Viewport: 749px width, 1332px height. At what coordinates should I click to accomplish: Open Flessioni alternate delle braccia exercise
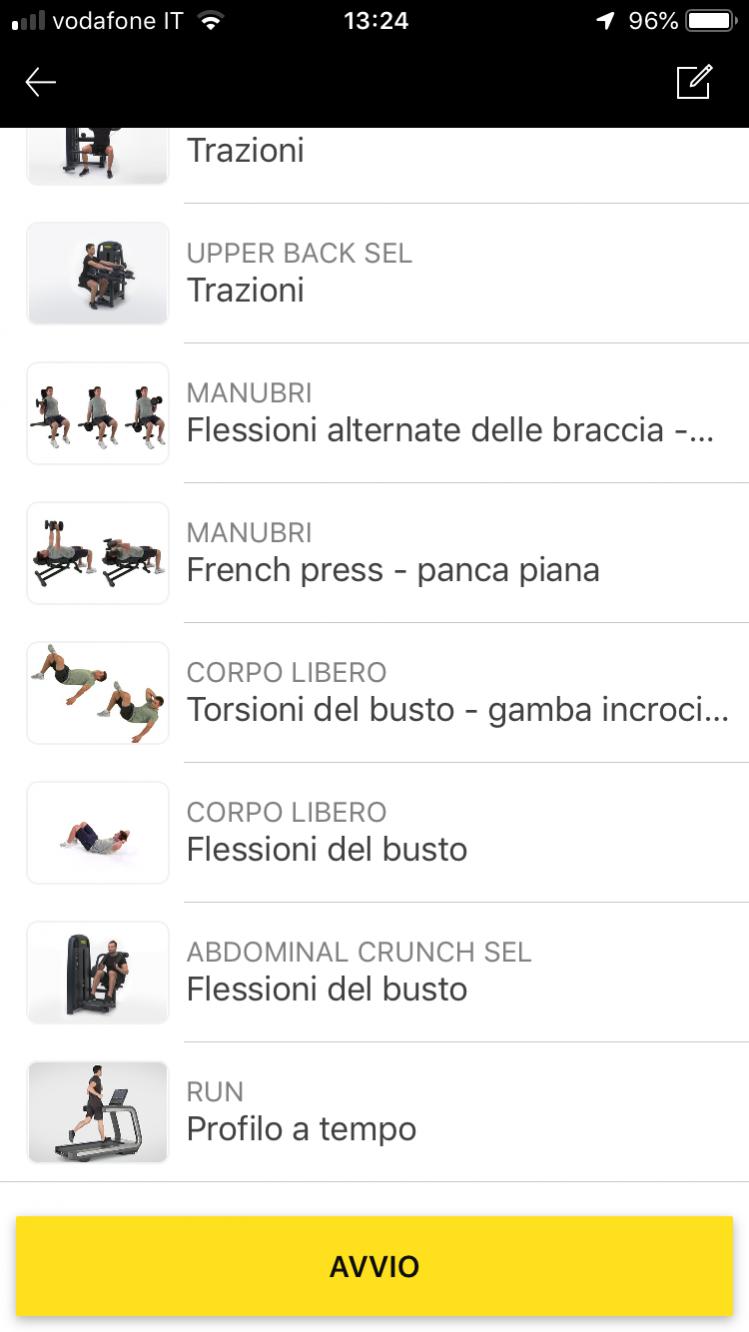(x=374, y=413)
